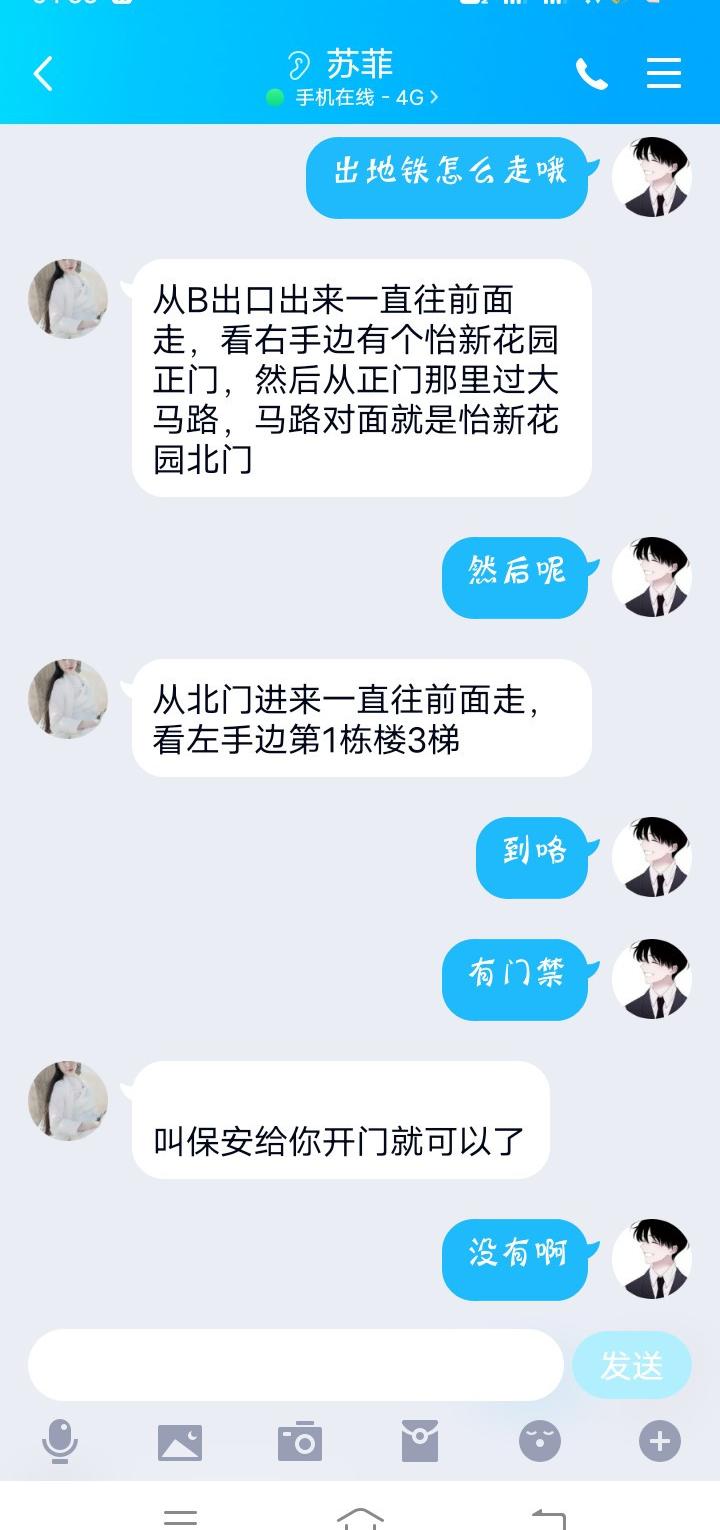
Task: Open the emoji picker face icon
Action: pos(540,1442)
